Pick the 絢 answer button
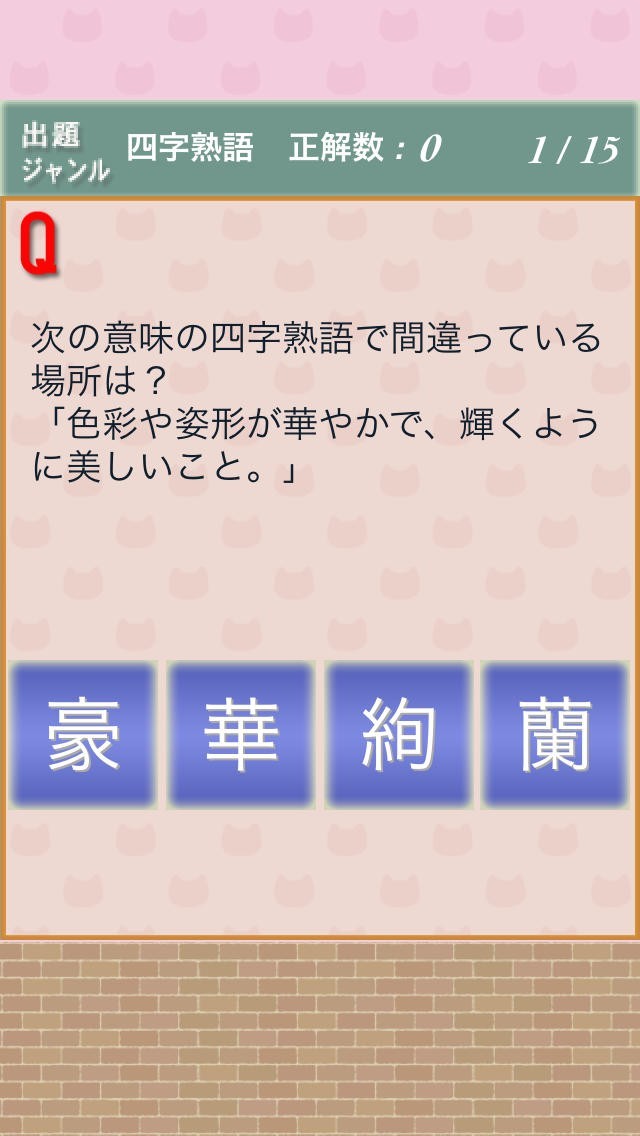Viewport: 640px width, 1136px height. coord(399,735)
